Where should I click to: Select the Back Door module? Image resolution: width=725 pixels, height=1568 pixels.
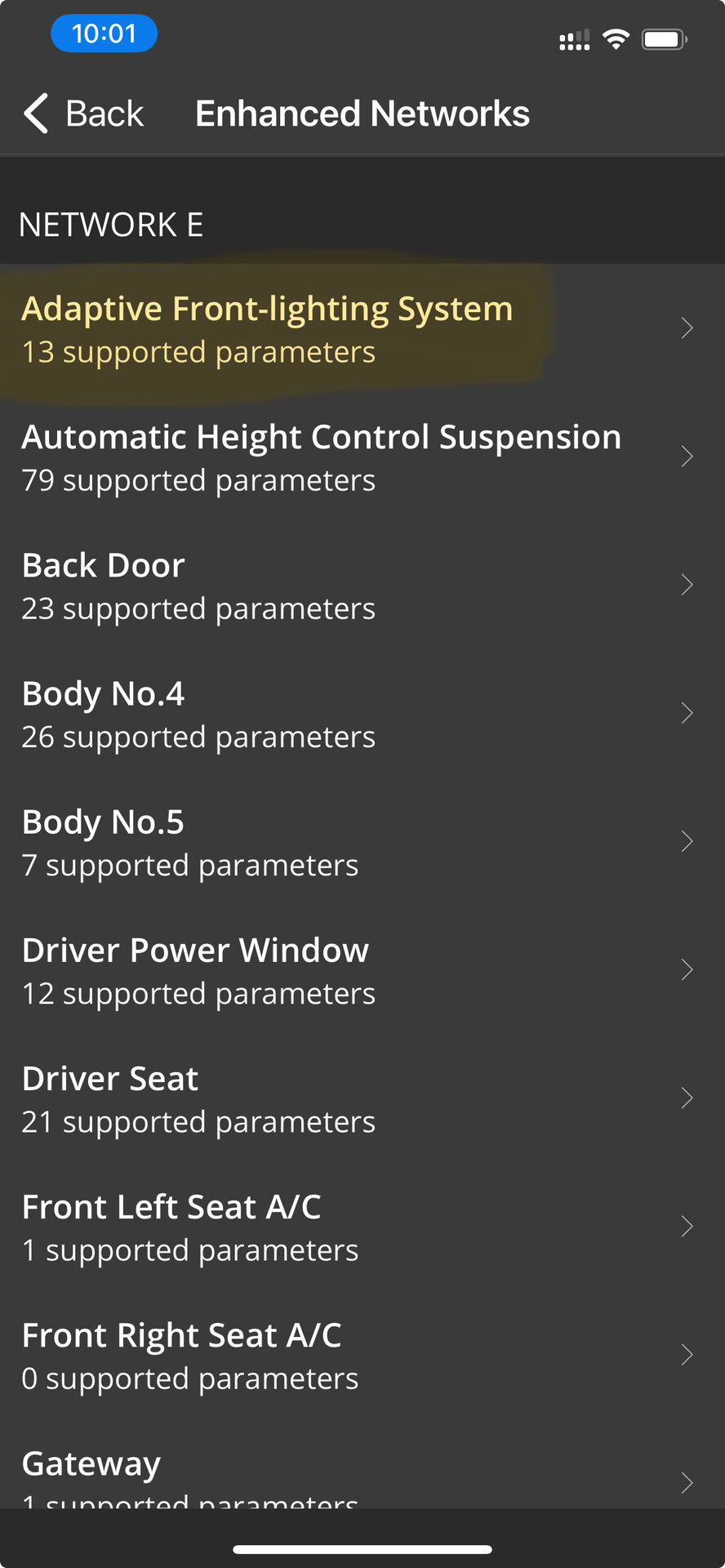(362, 585)
